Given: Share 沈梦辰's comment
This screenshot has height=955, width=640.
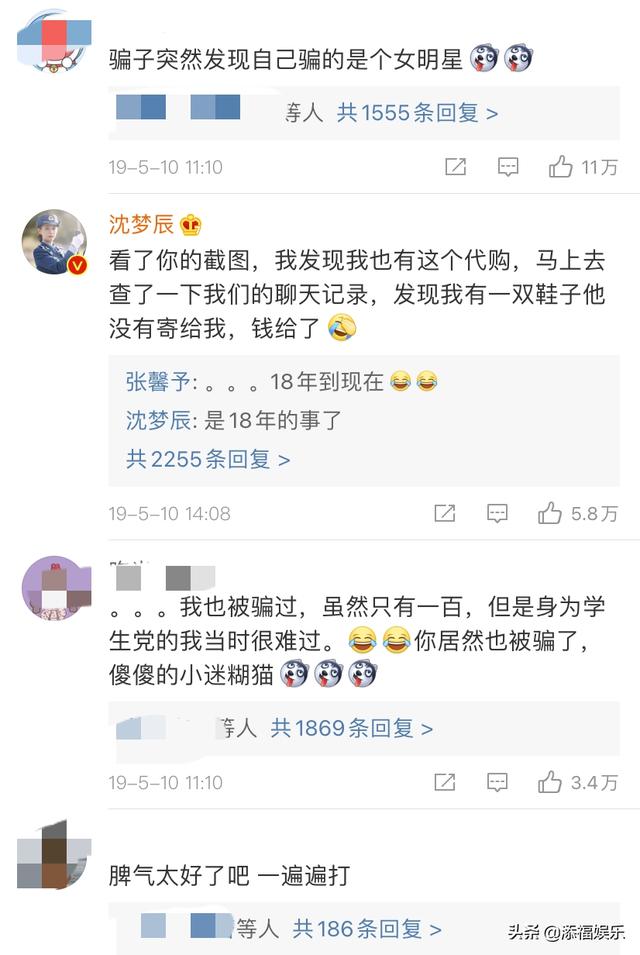Looking at the screenshot, I should click(x=445, y=513).
